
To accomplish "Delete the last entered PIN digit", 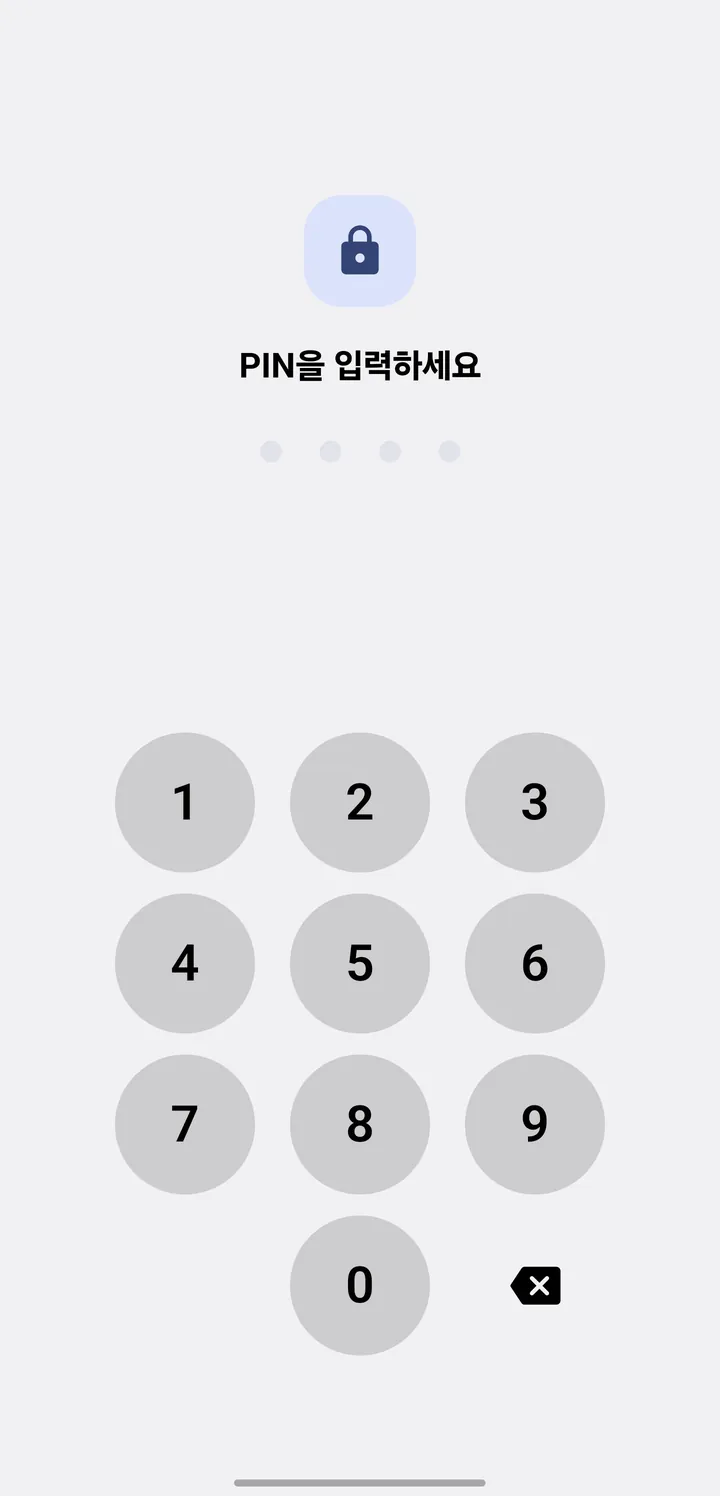I will click(536, 1286).
